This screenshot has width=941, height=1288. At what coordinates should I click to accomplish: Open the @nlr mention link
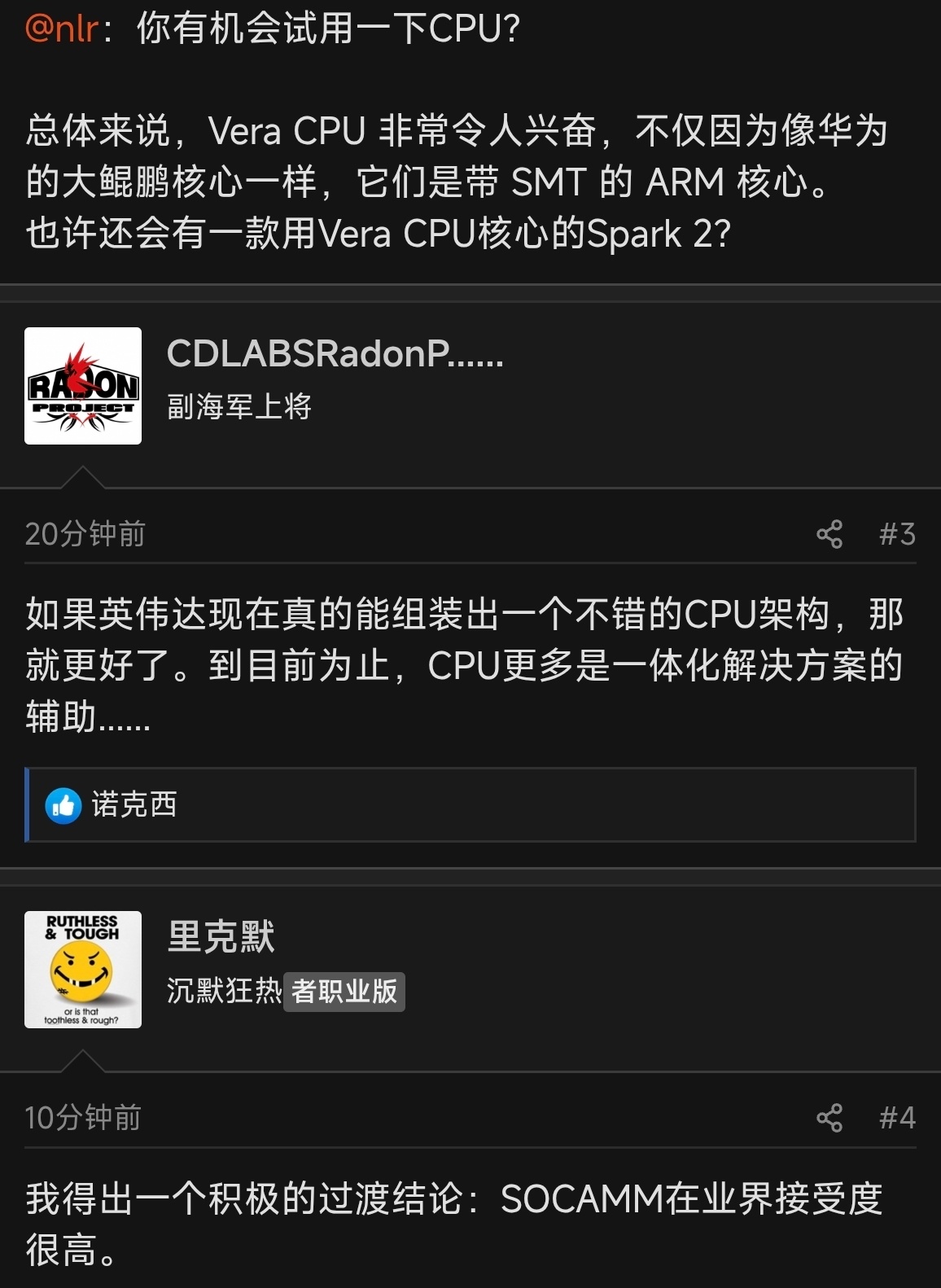pos(62,29)
